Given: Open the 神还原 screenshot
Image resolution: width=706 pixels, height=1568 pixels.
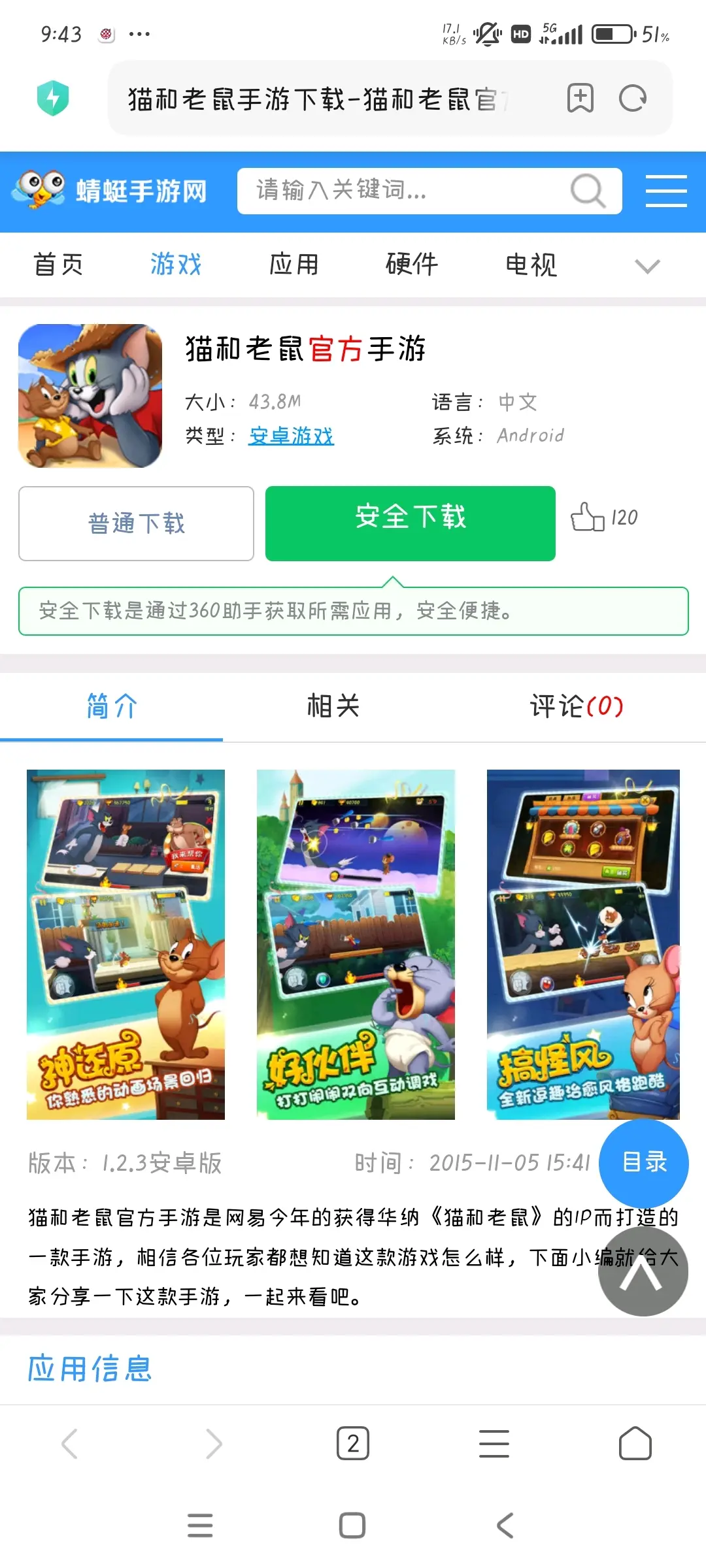Looking at the screenshot, I should coord(126,944).
